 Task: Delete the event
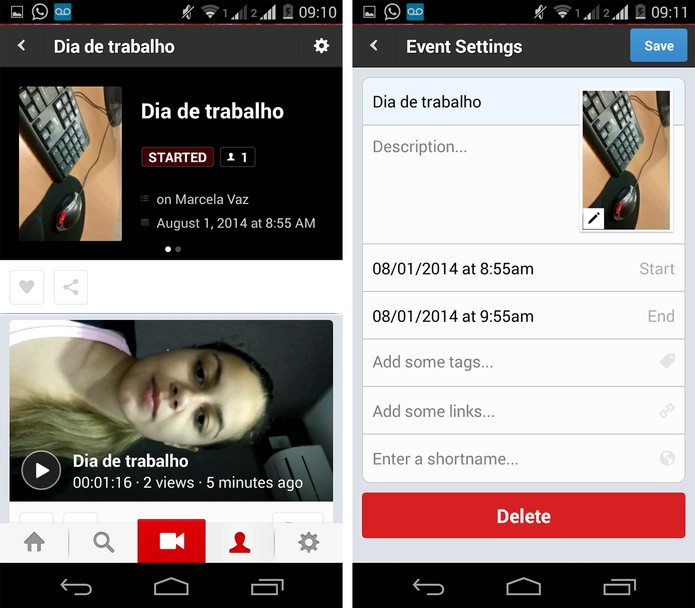[x=523, y=516]
